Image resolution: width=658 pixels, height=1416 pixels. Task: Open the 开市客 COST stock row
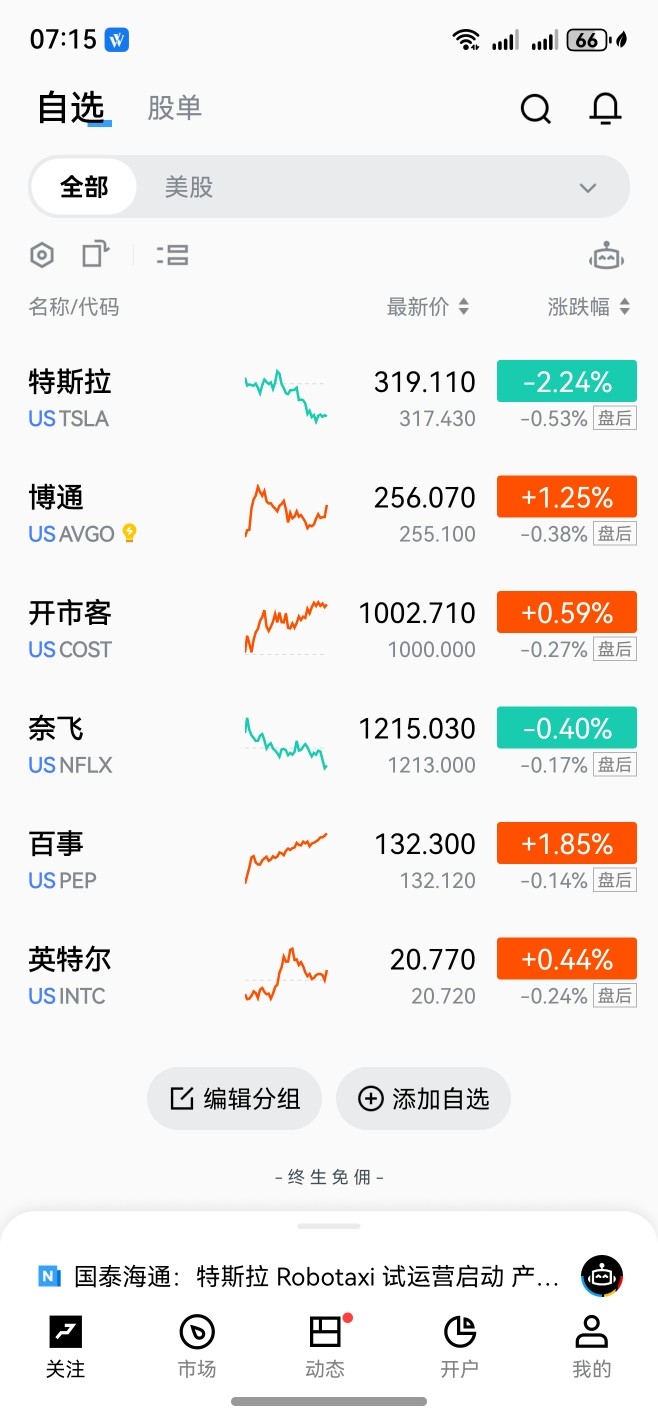point(329,629)
